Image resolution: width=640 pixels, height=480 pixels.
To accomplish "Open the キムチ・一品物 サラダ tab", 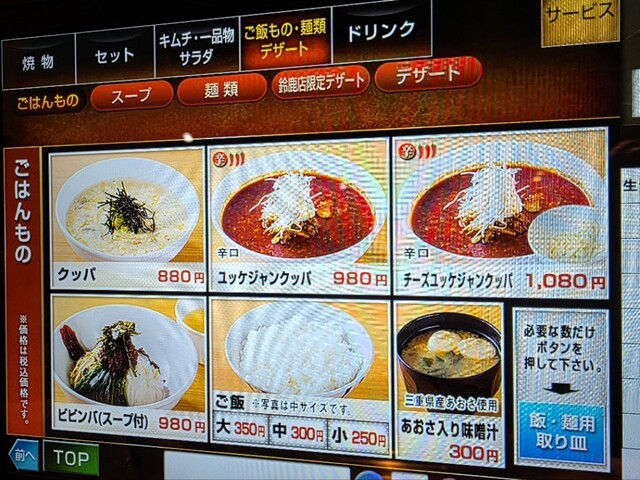I will click(x=197, y=48).
